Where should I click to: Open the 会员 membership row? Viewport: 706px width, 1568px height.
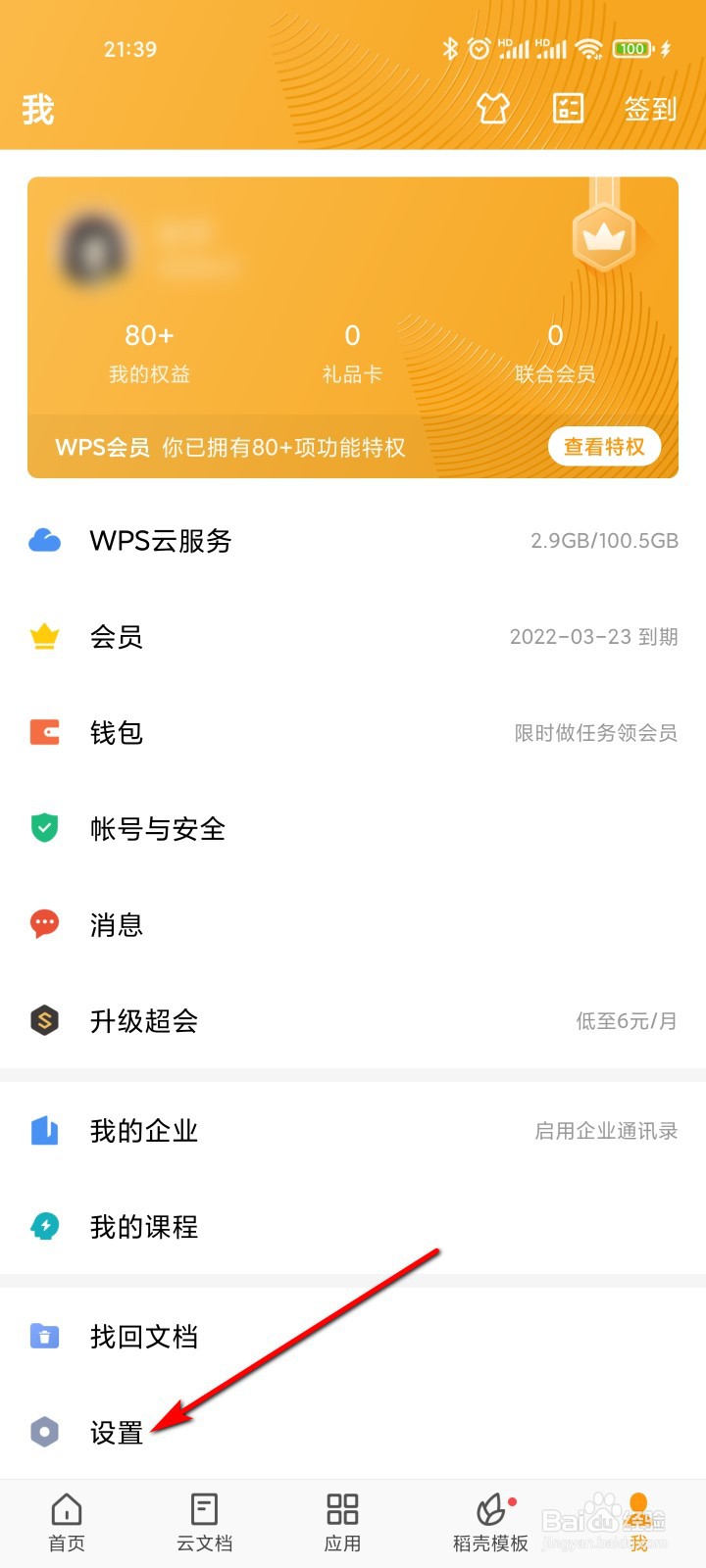[x=353, y=637]
